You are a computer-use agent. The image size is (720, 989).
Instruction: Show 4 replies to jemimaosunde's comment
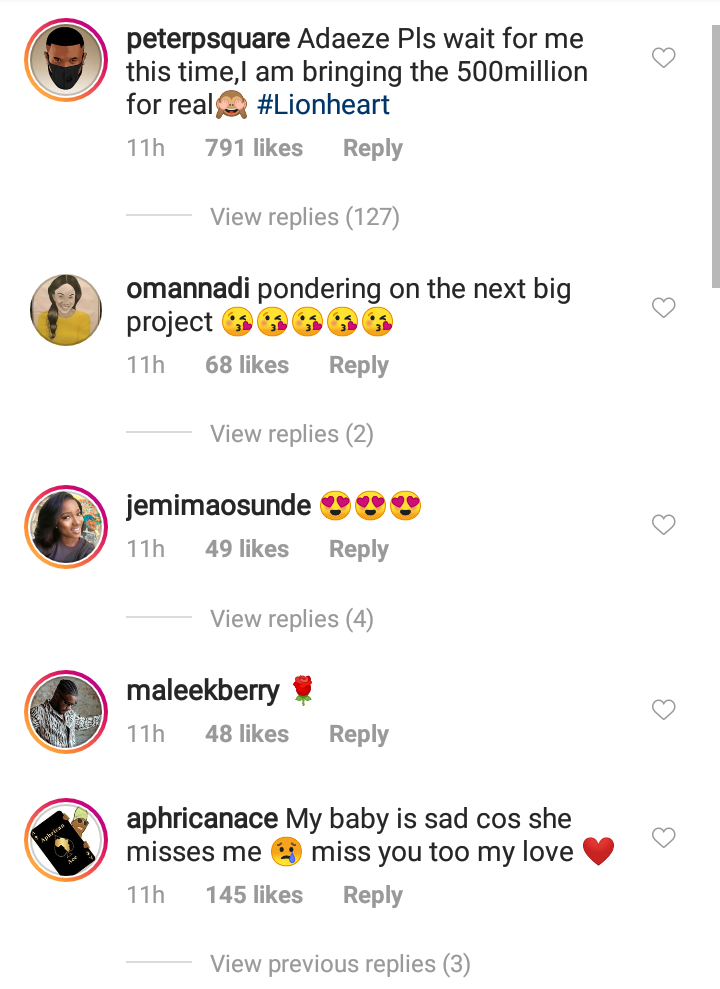(291, 619)
